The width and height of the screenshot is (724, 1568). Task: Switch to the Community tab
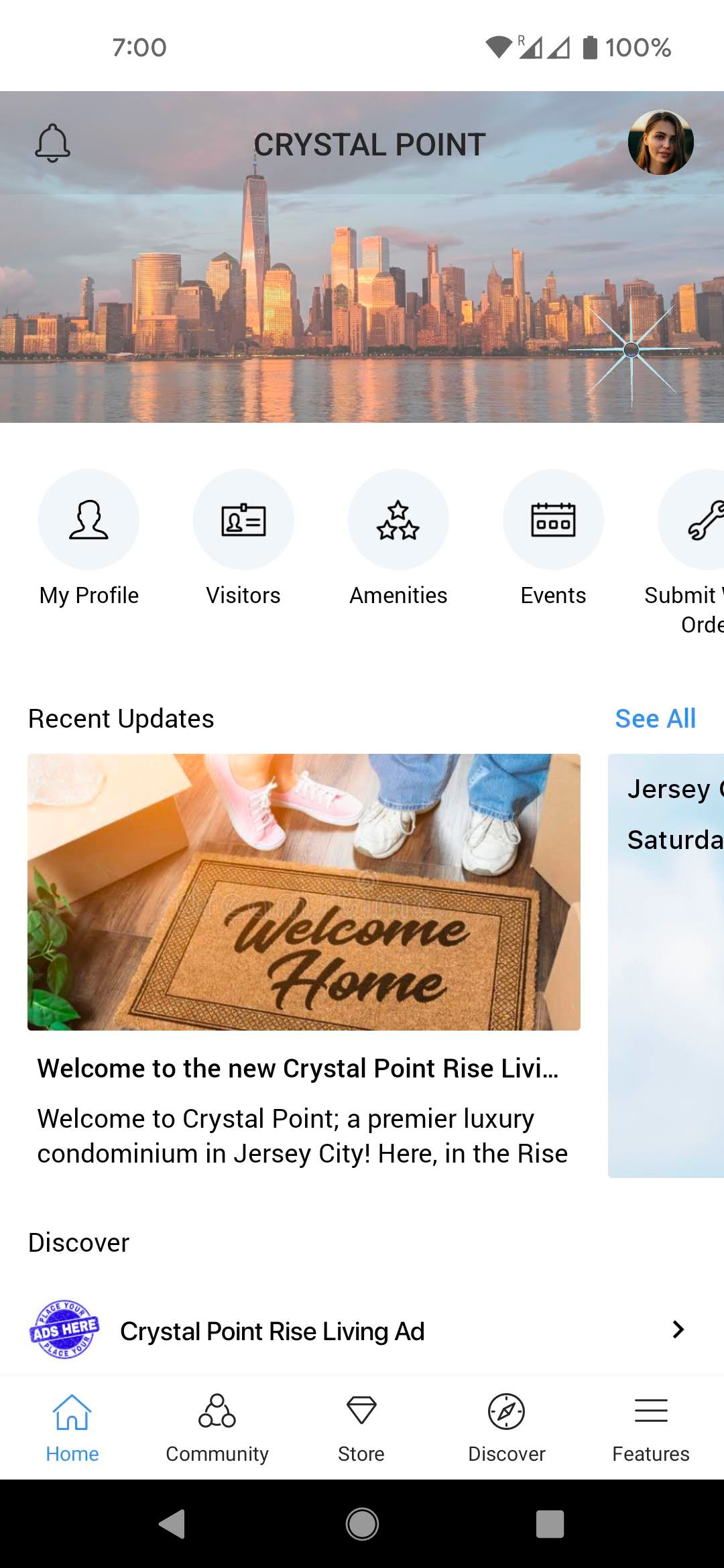pyautogui.click(x=217, y=1427)
